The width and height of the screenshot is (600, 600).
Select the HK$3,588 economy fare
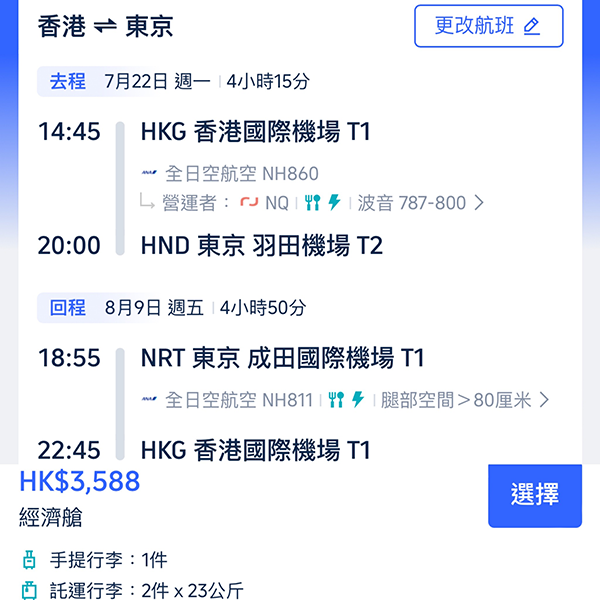(x=534, y=495)
